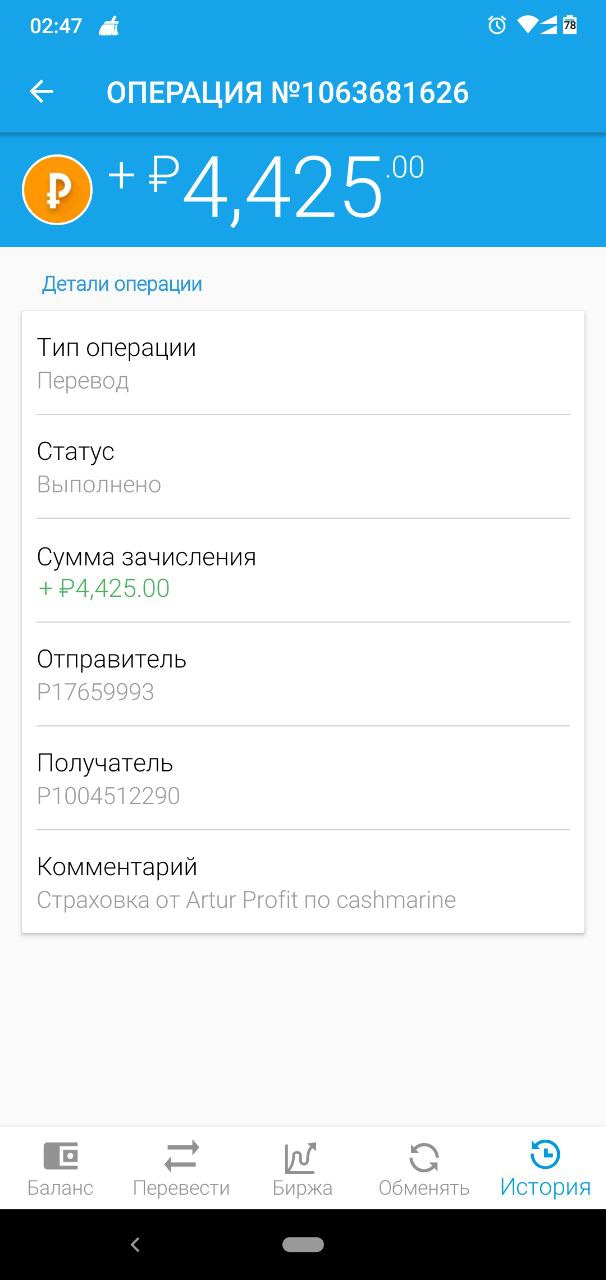Open the Обменять tab

coord(424,1169)
